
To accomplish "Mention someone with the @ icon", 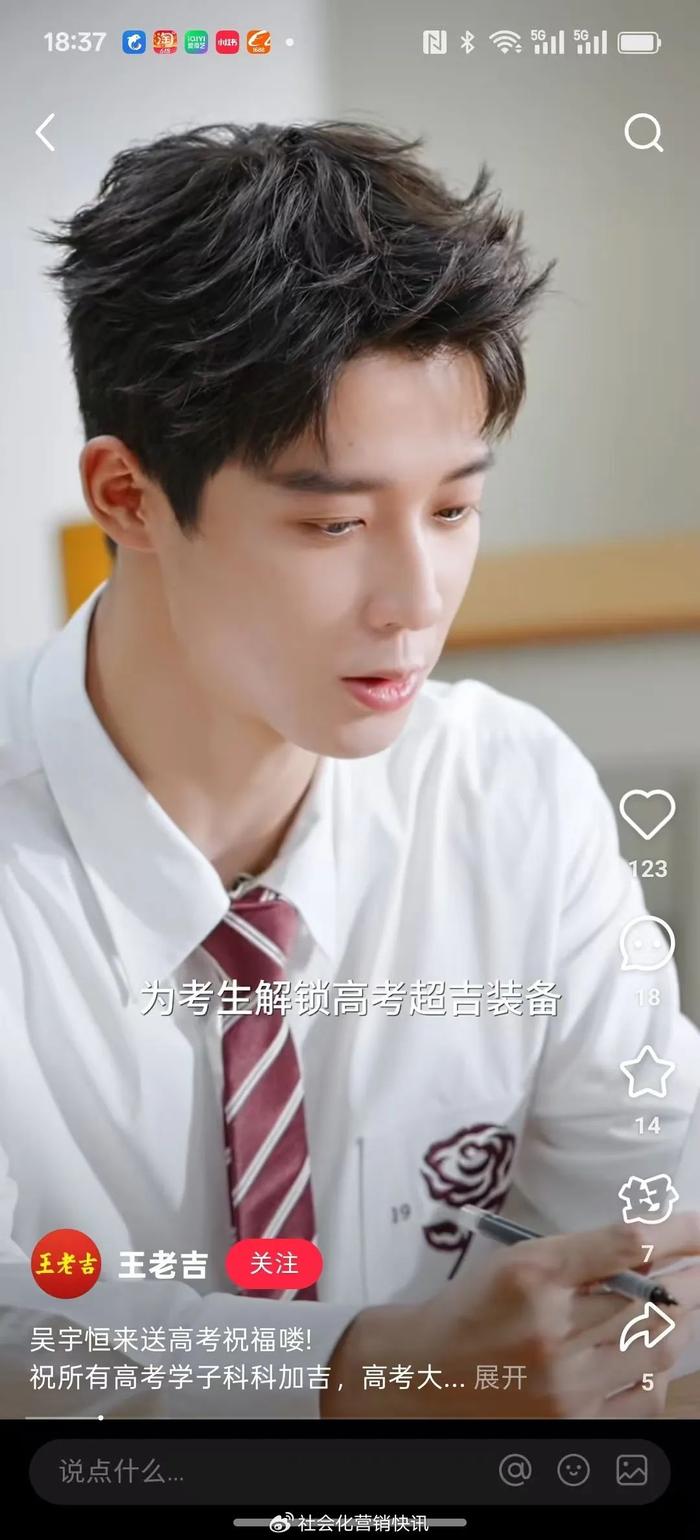I will point(515,1470).
